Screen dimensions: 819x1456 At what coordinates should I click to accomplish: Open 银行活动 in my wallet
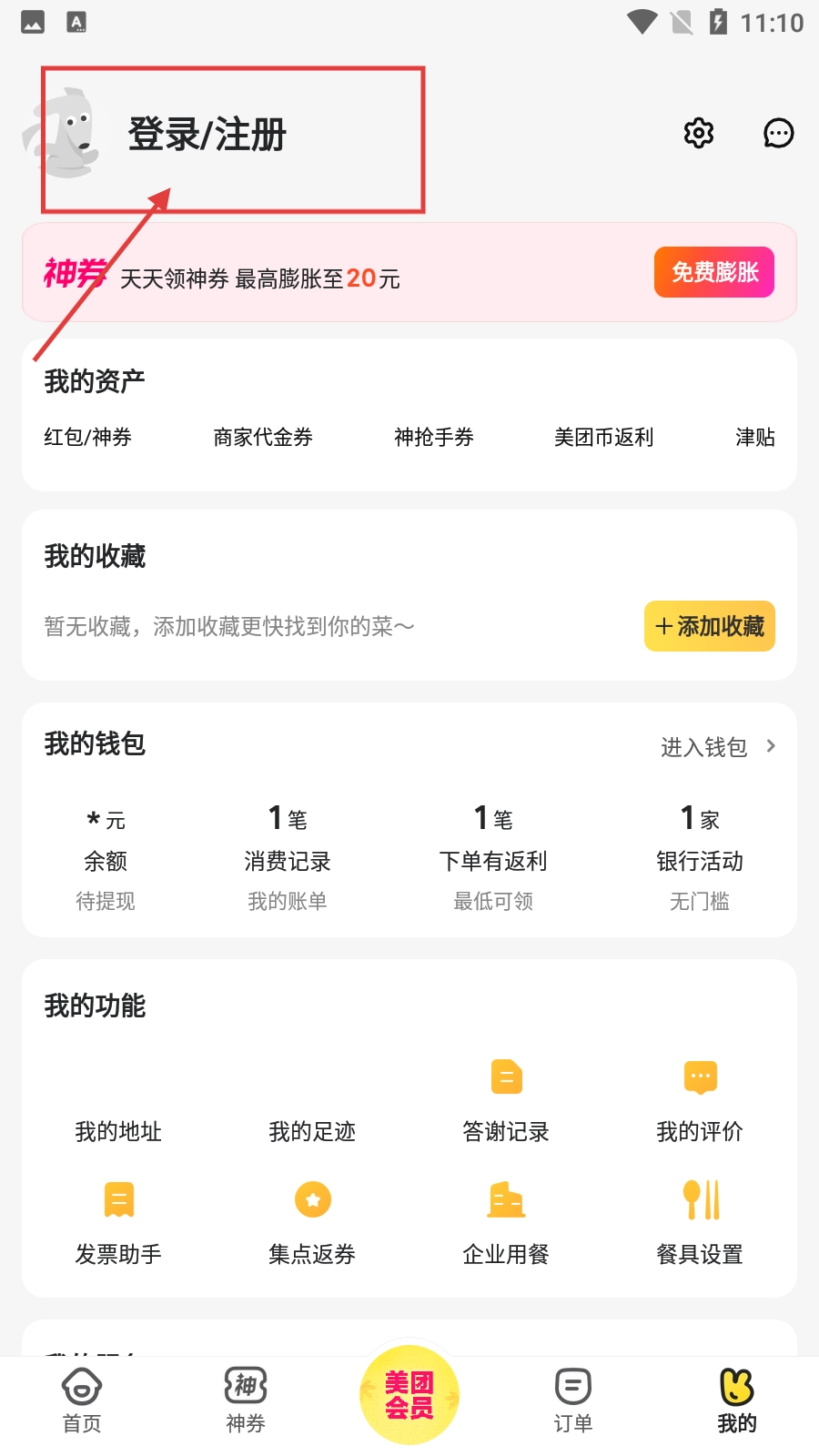click(700, 860)
